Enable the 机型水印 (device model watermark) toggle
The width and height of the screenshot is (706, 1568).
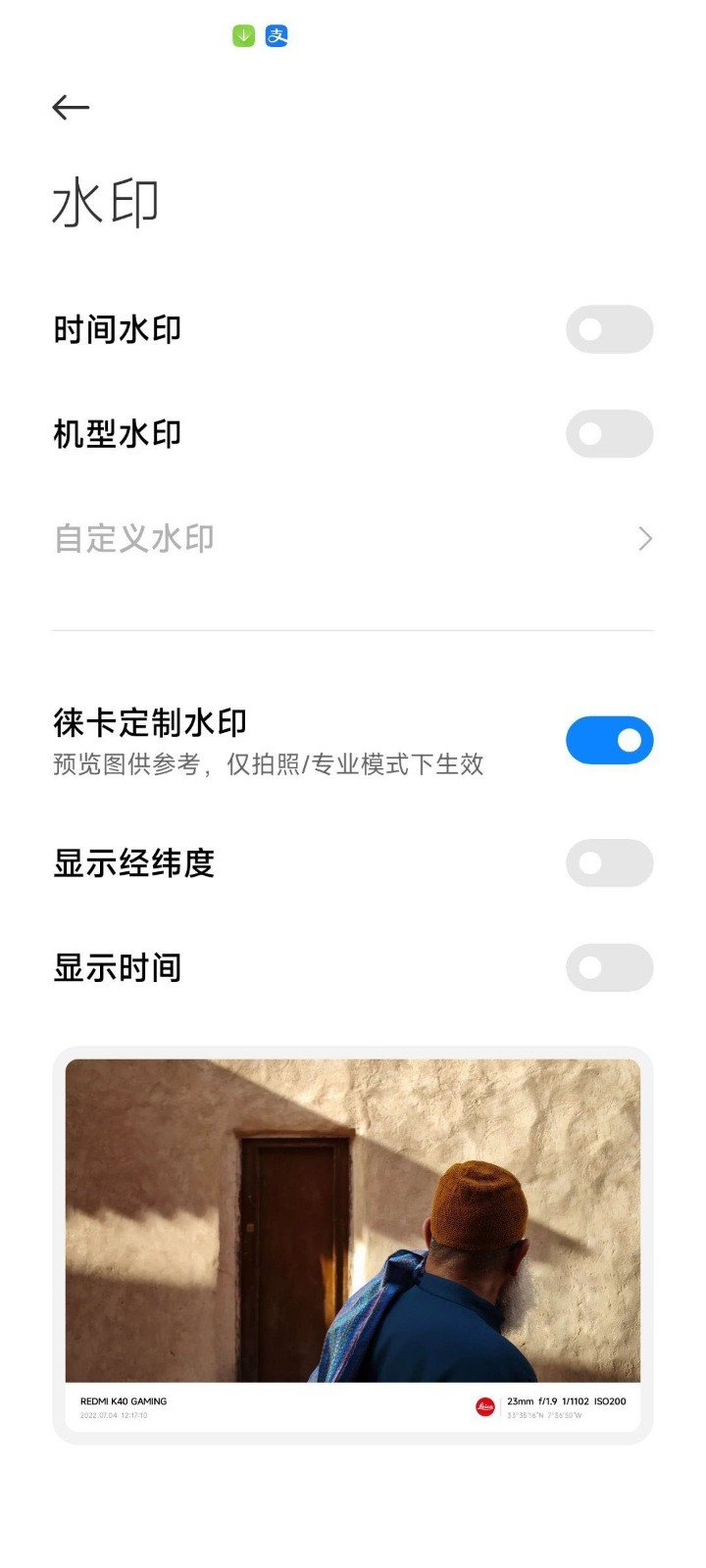(608, 433)
